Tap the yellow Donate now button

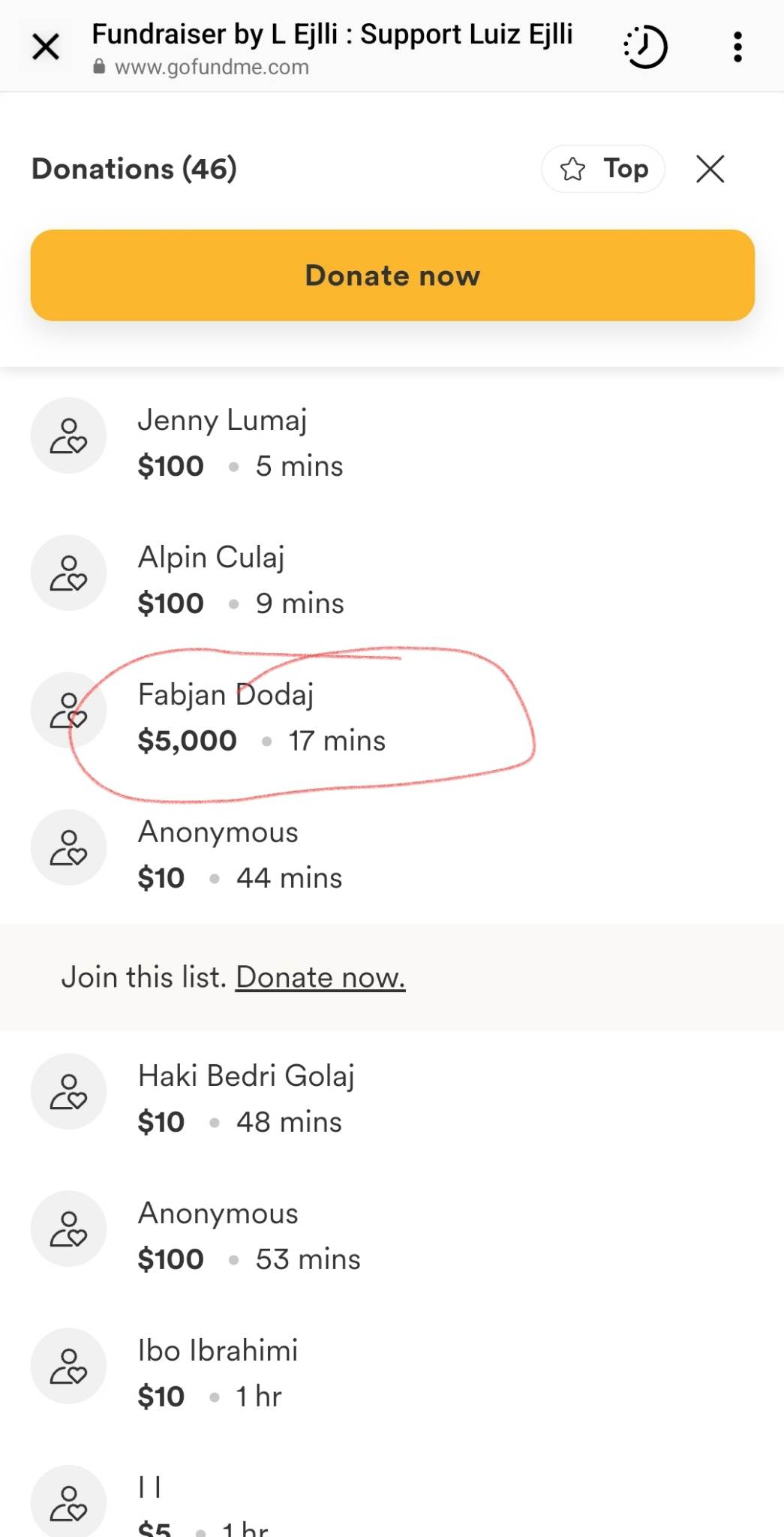click(392, 275)
